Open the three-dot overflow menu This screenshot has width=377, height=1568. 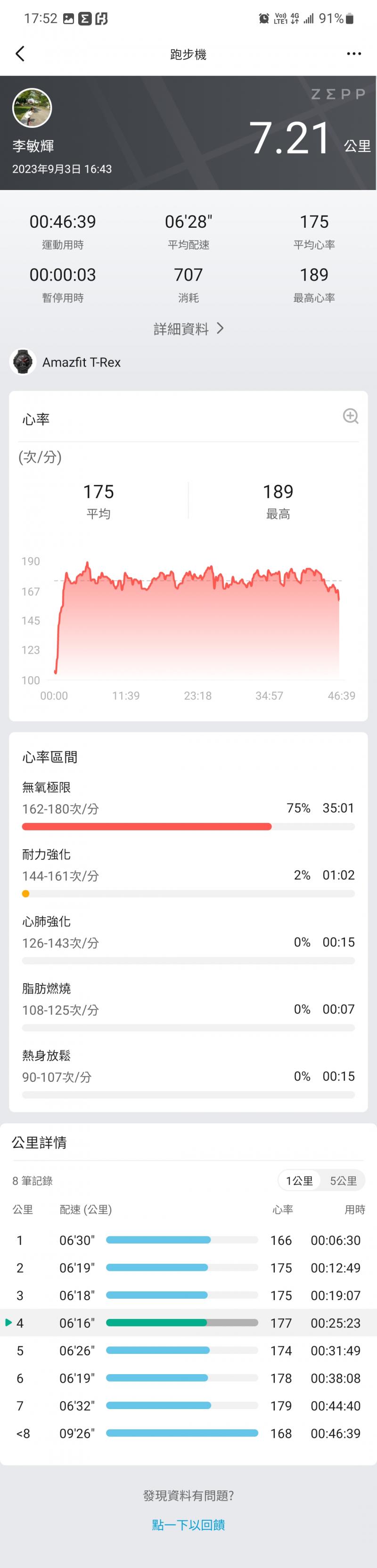[x=353, y=54]
